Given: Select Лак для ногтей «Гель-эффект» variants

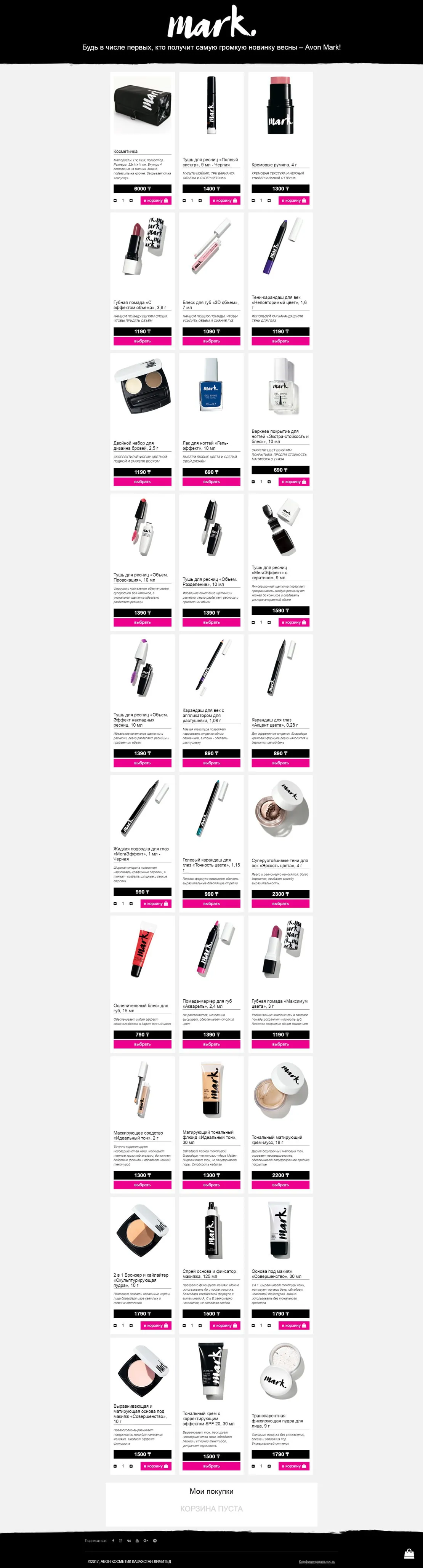Looking at the screenshot, I should tap(211, 481).
